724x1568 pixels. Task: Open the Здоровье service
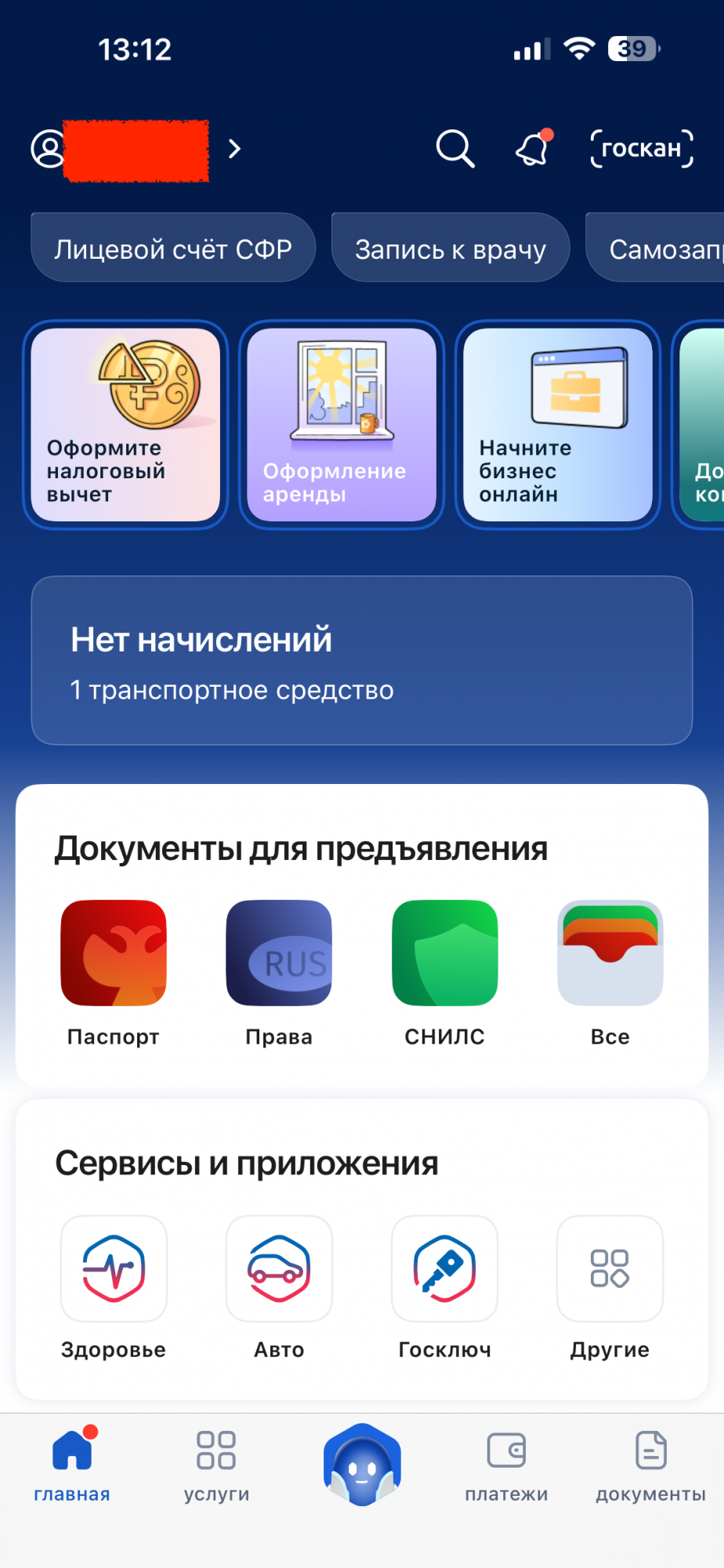(114, 1269)
